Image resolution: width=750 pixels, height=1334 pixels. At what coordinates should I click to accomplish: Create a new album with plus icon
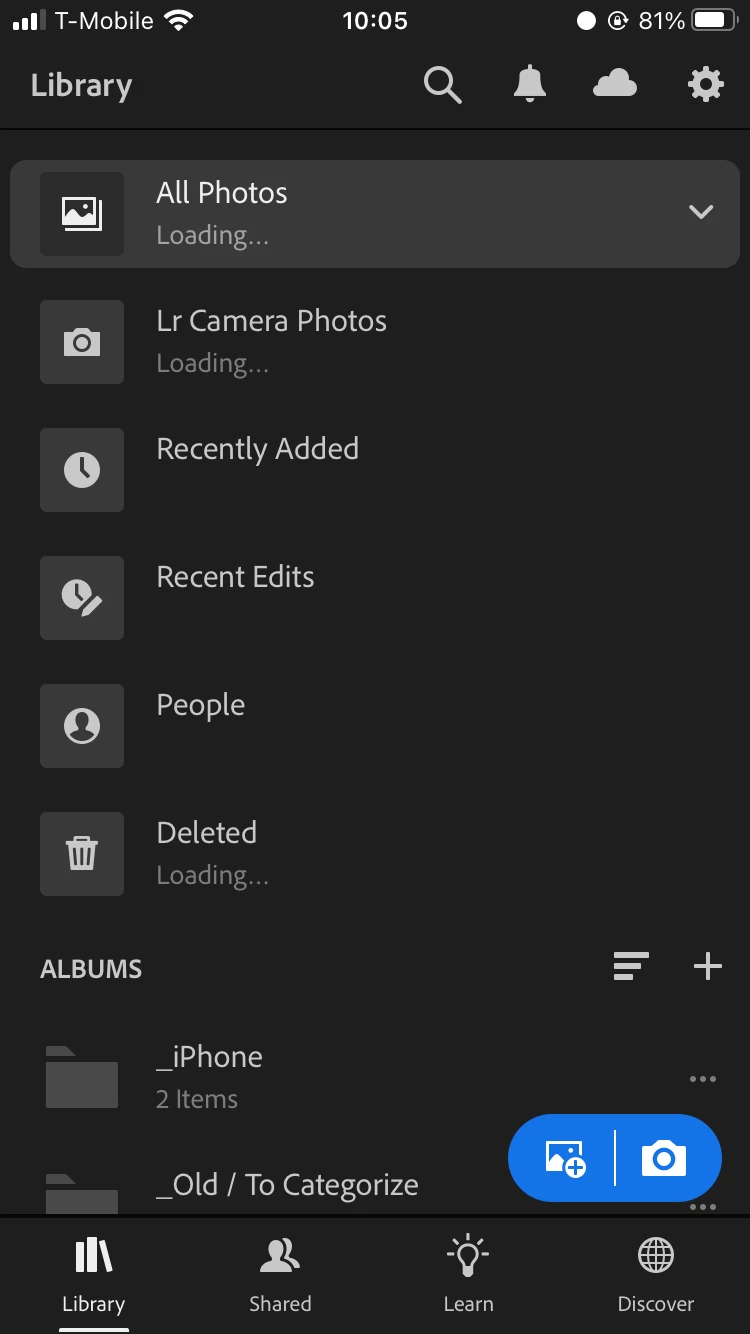coord(707,967)
